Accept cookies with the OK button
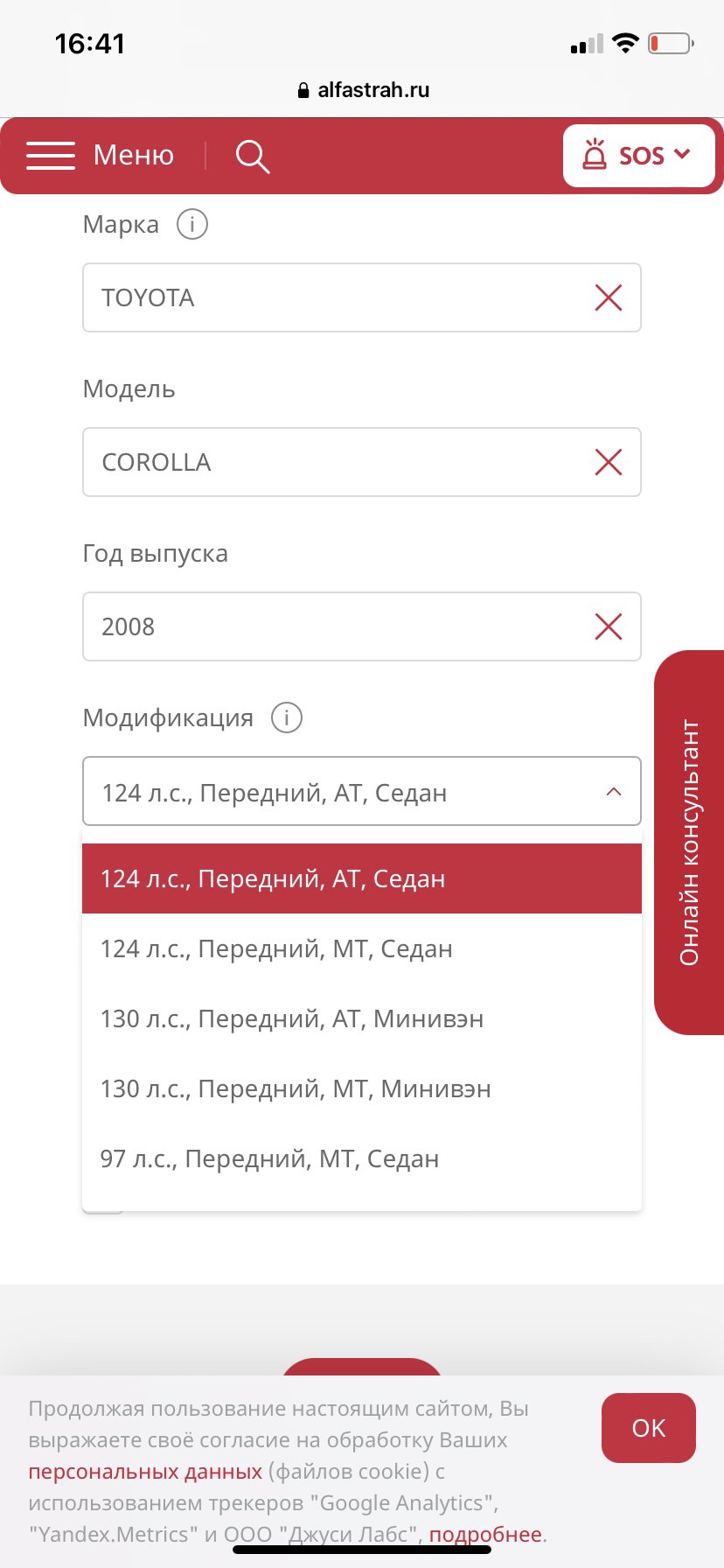This screenshot has height=1568, width=724. tap(649, 1428)
